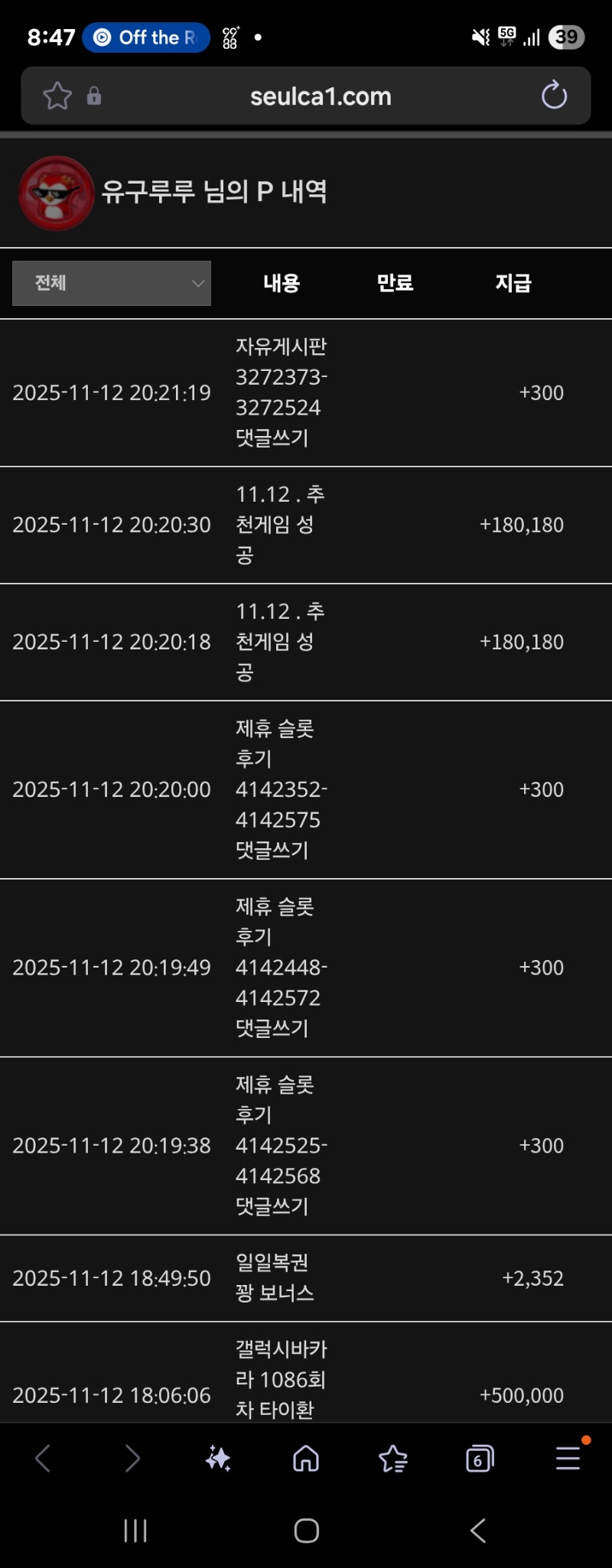Open the AI assistant sparkle icon
This screenshot has height=1568, width=612.
[218, 1458]
